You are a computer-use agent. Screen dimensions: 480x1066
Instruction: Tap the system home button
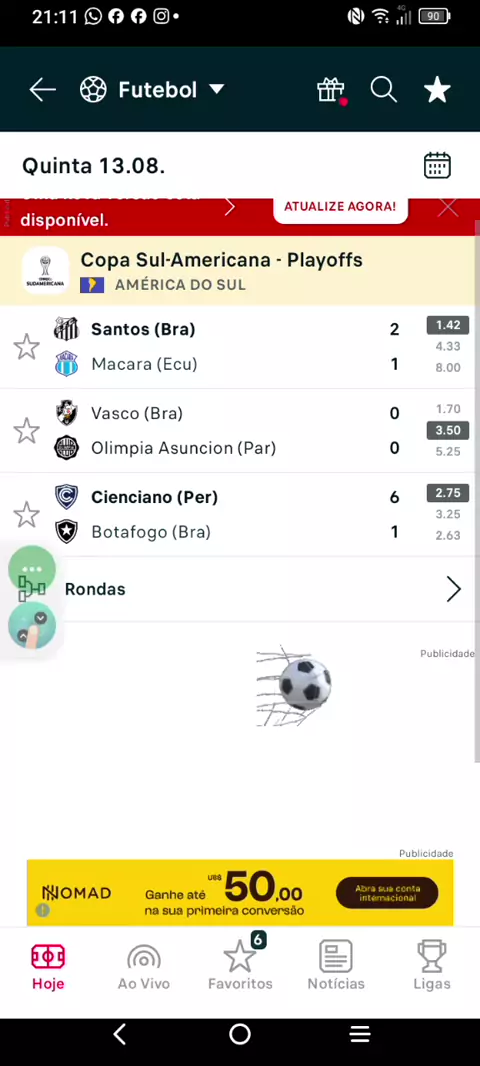240,1035
